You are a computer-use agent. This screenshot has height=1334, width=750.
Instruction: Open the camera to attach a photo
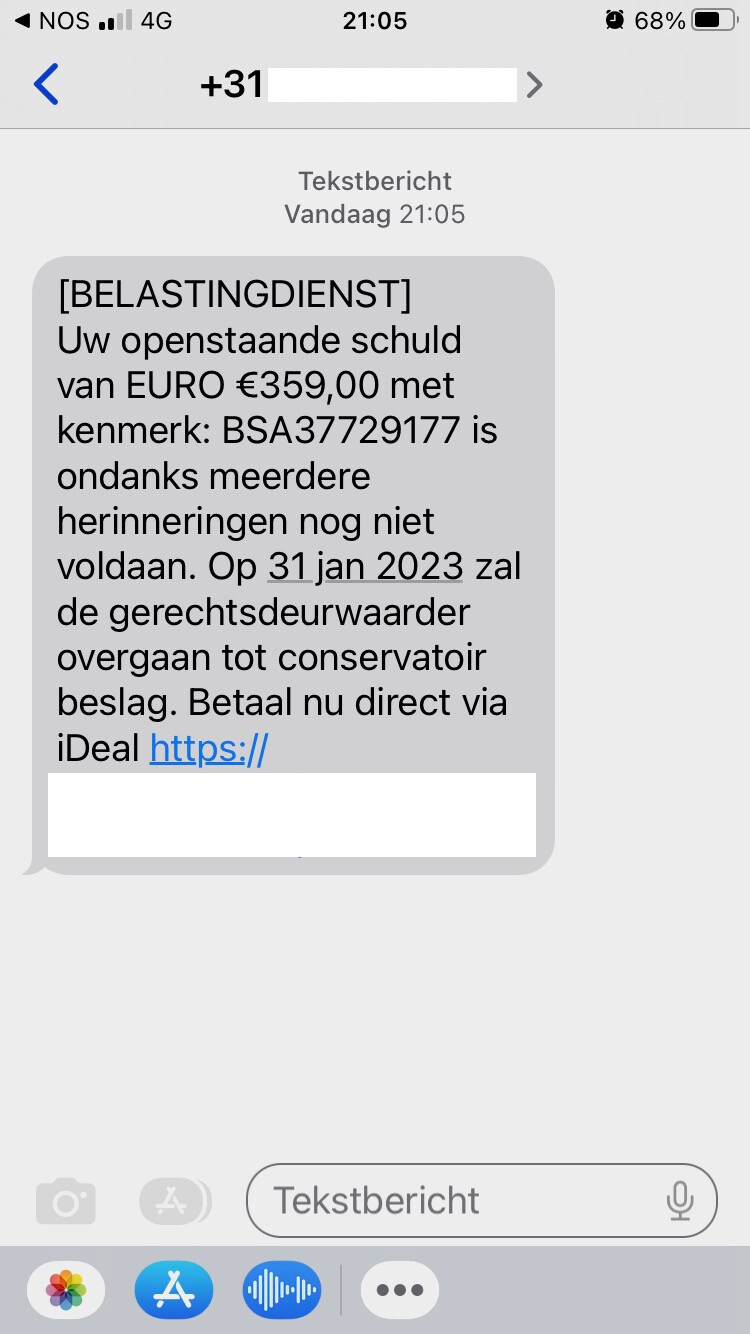tap(66, 1201)
